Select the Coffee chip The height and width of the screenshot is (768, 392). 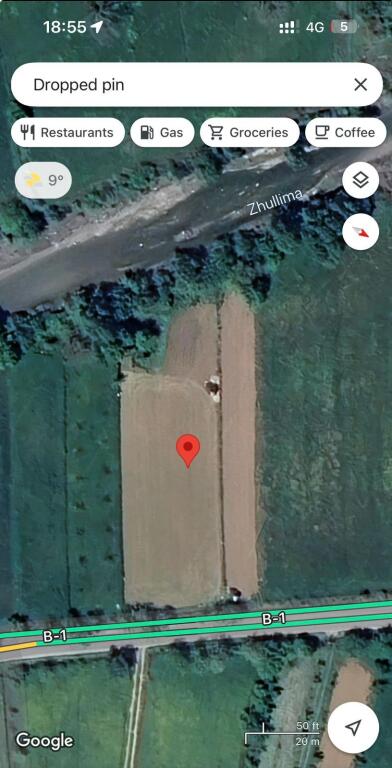tap(345, 132)
